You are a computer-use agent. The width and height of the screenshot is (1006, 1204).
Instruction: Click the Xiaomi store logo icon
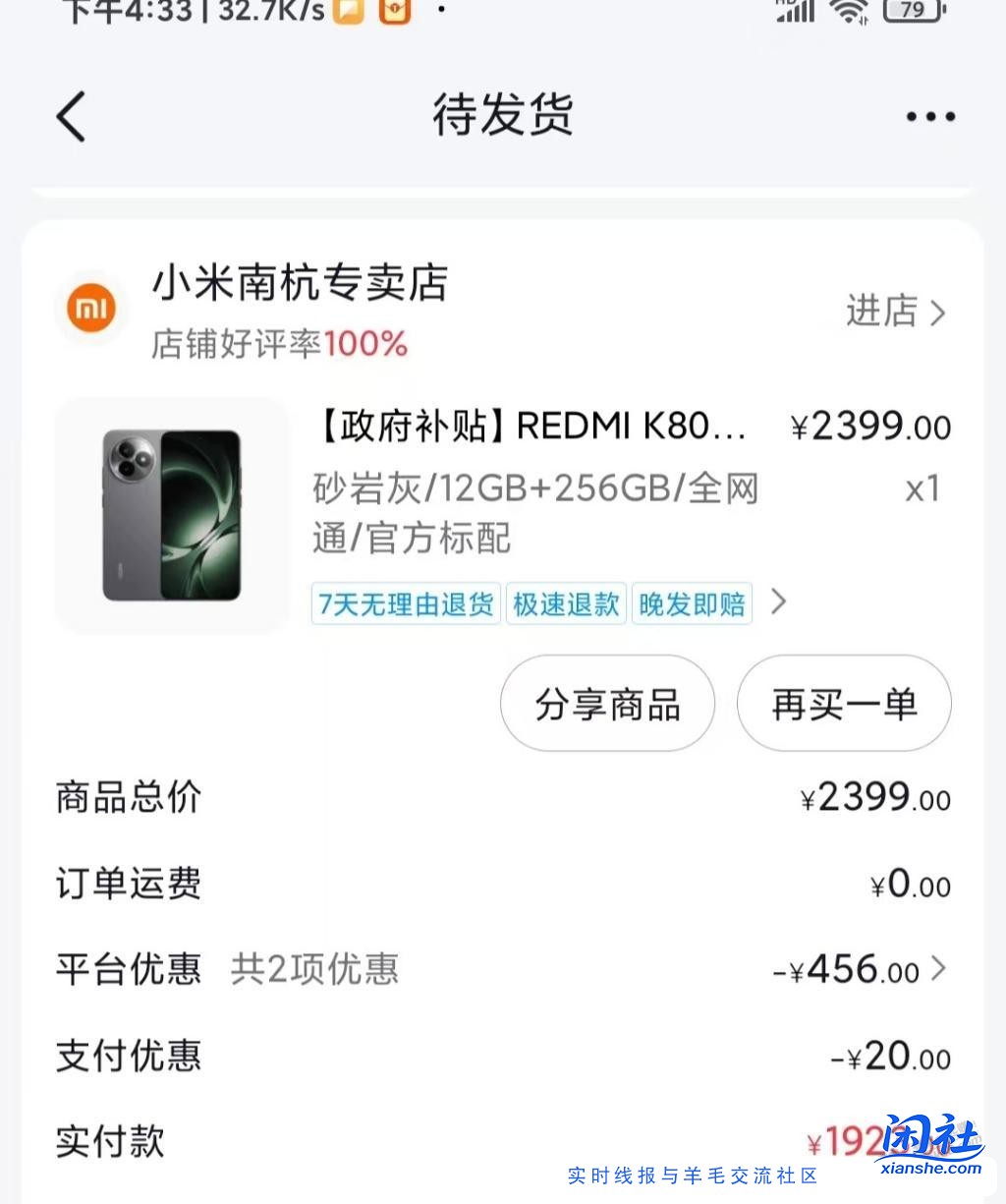click(90, 308)
